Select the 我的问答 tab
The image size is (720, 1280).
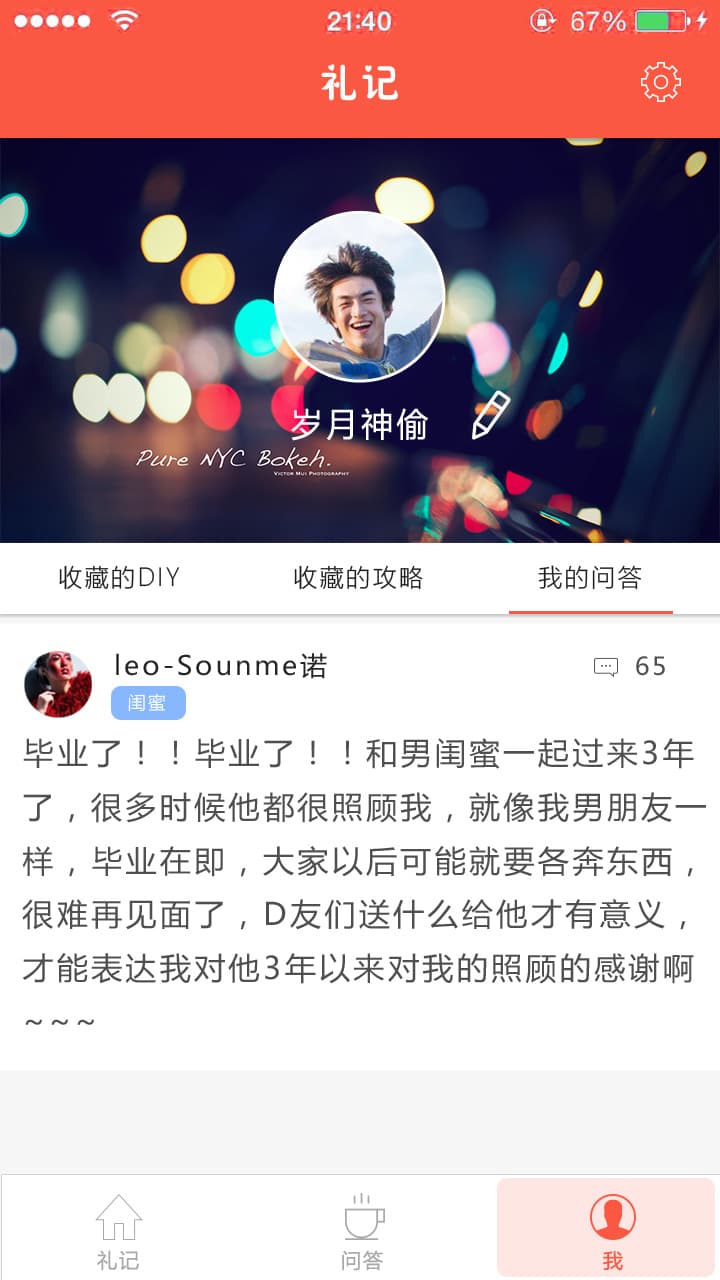point(590,578)
